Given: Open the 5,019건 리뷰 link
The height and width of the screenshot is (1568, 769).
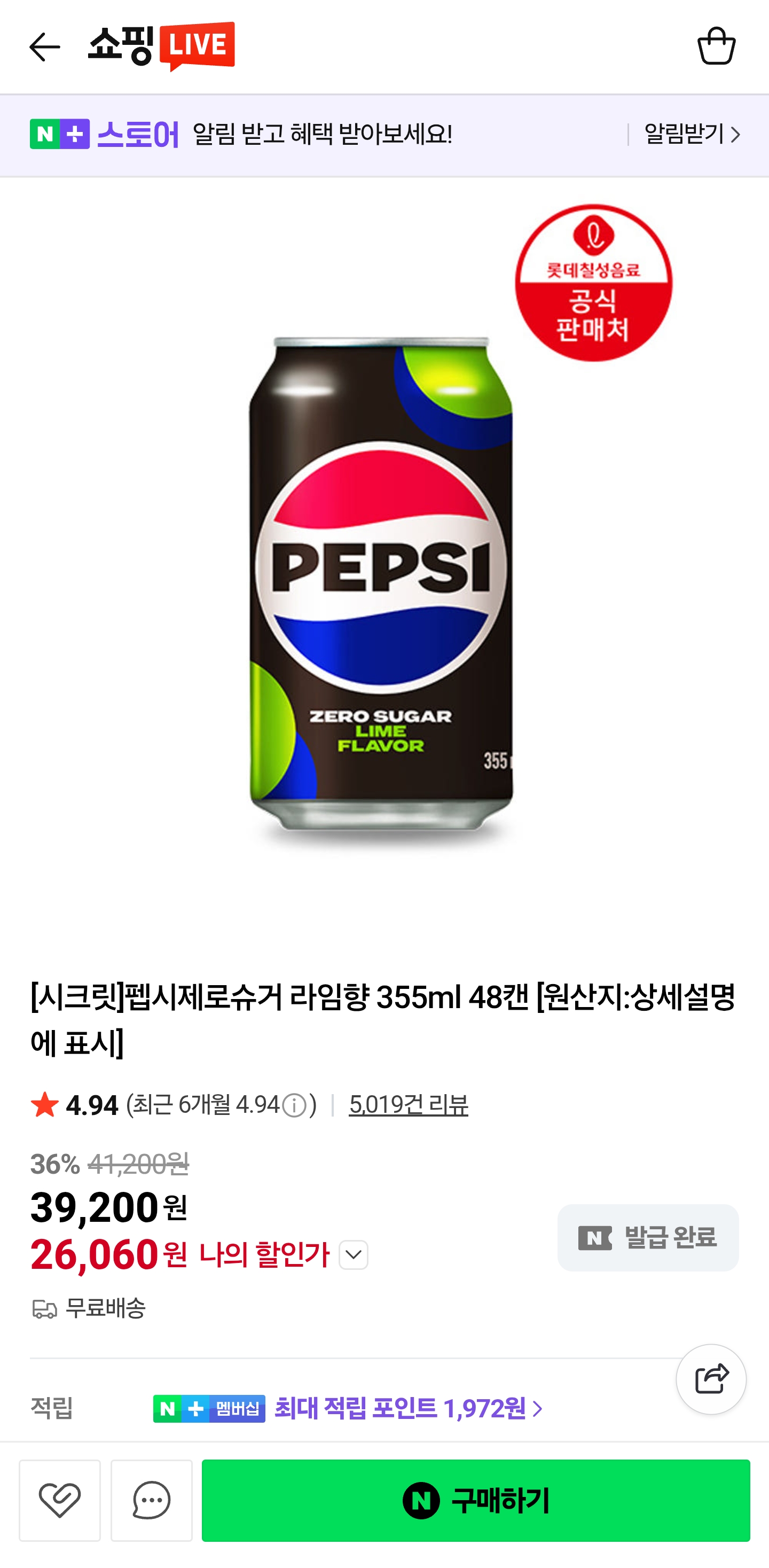Looking at the screenshot, I should (x=408, y=1104).
